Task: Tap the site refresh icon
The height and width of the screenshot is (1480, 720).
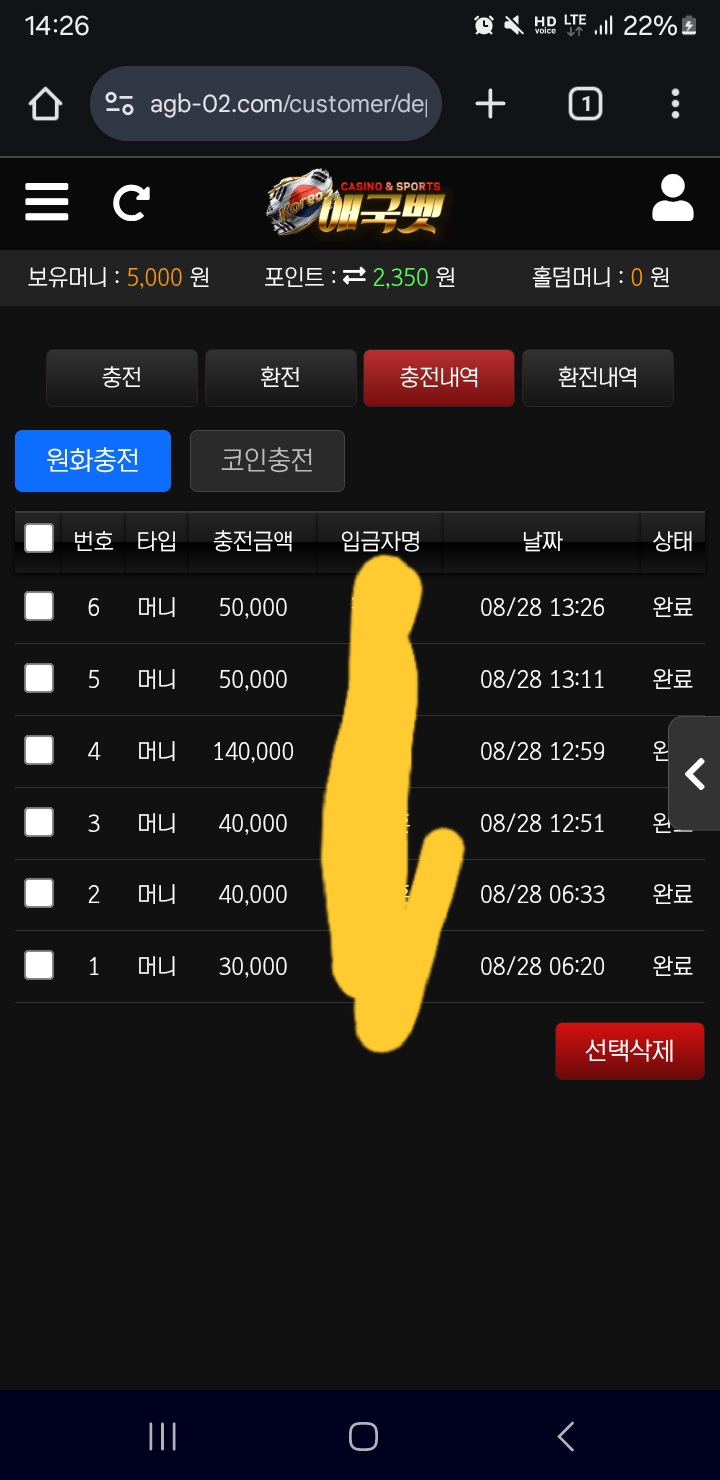Action: pyautogui.click(x=131, y=203)
